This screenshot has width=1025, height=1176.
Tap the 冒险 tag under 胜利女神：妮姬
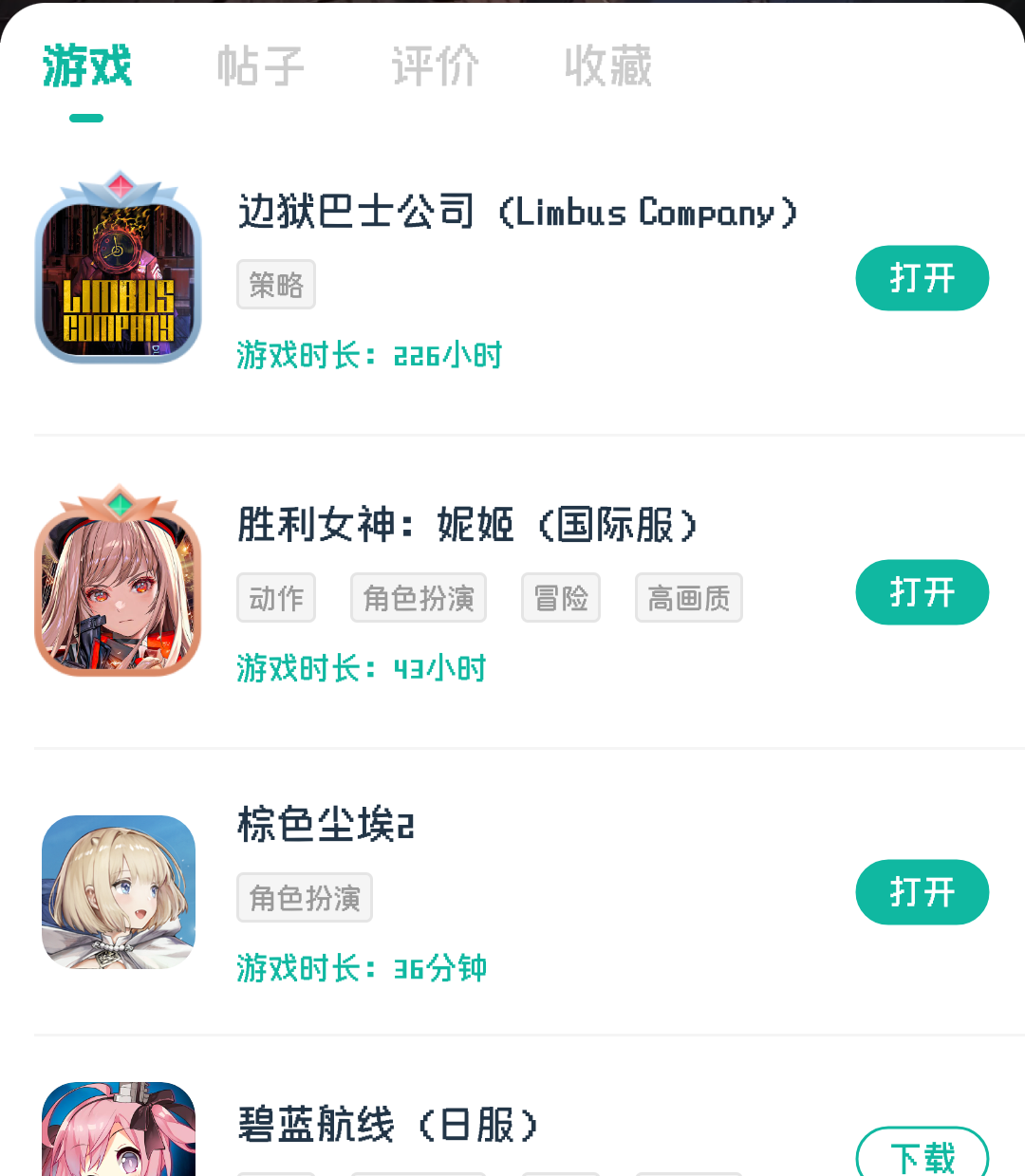click(560, 598)
